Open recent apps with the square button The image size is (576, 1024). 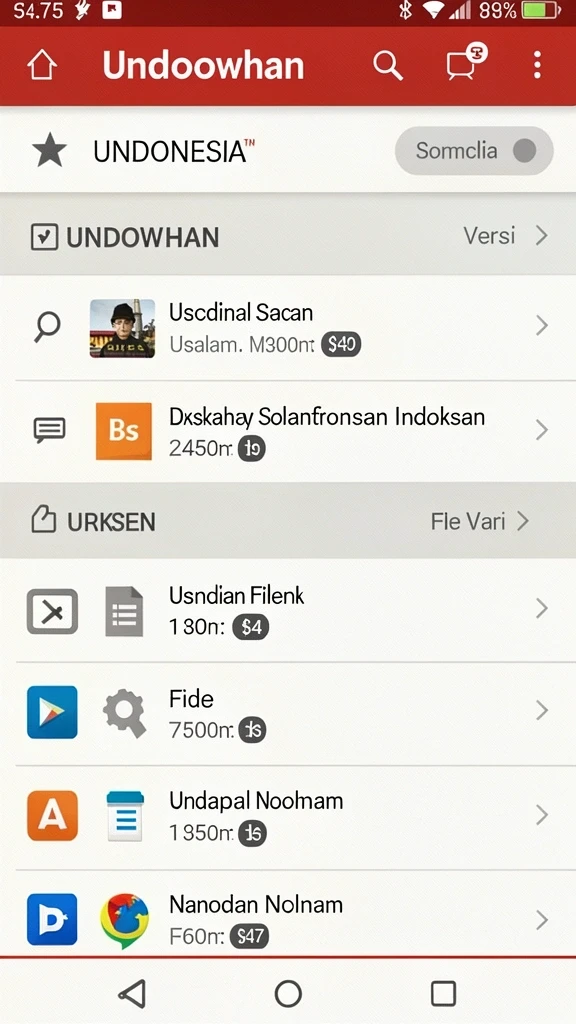pyautogui.click(x=443, y=994)
